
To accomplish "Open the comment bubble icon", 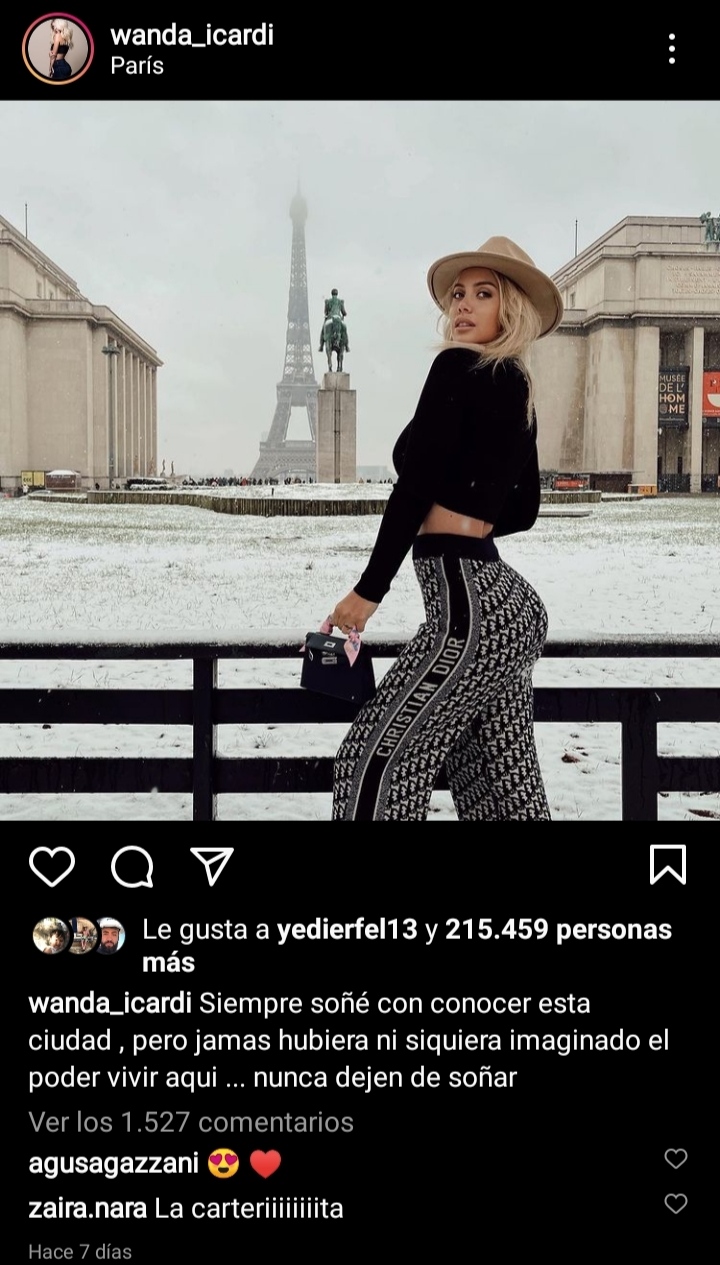I will coord(132,866).
